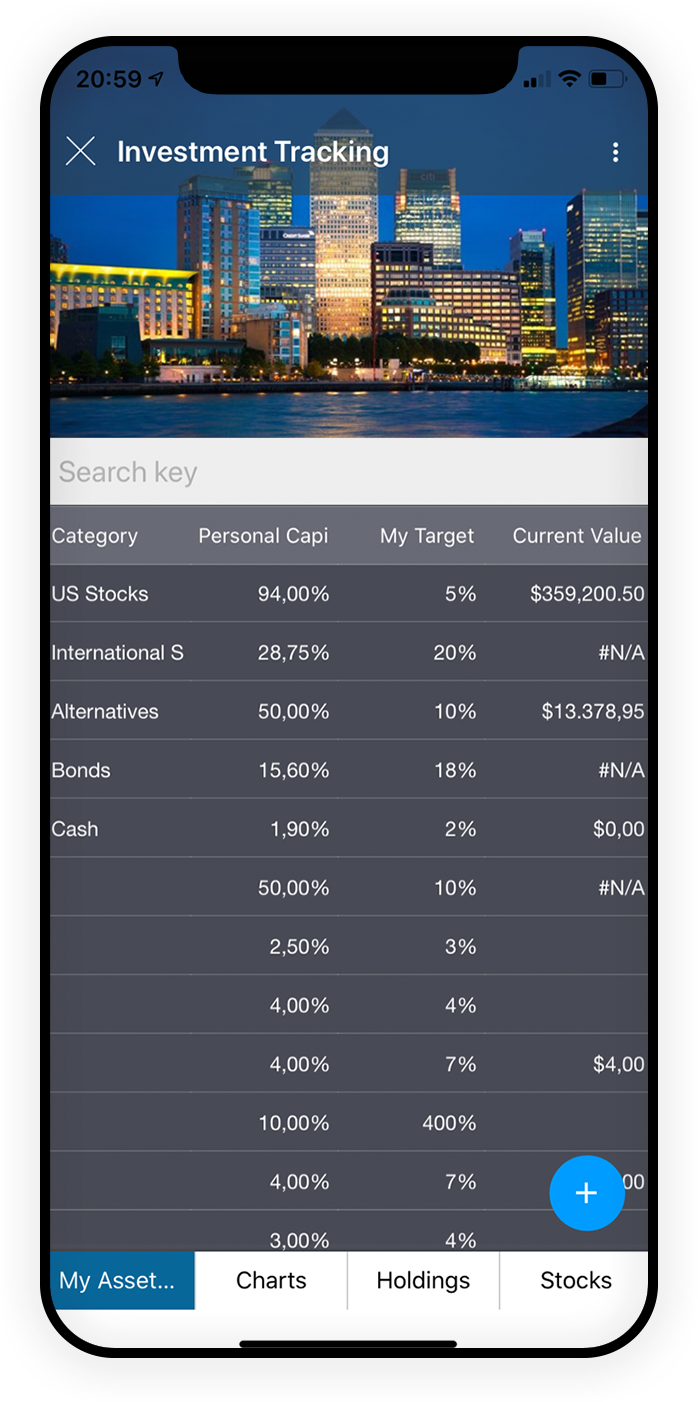Switch to the Charts tab
Image resolution: width=698 pixels, height=1402 pixels.
pos(271,1280)
